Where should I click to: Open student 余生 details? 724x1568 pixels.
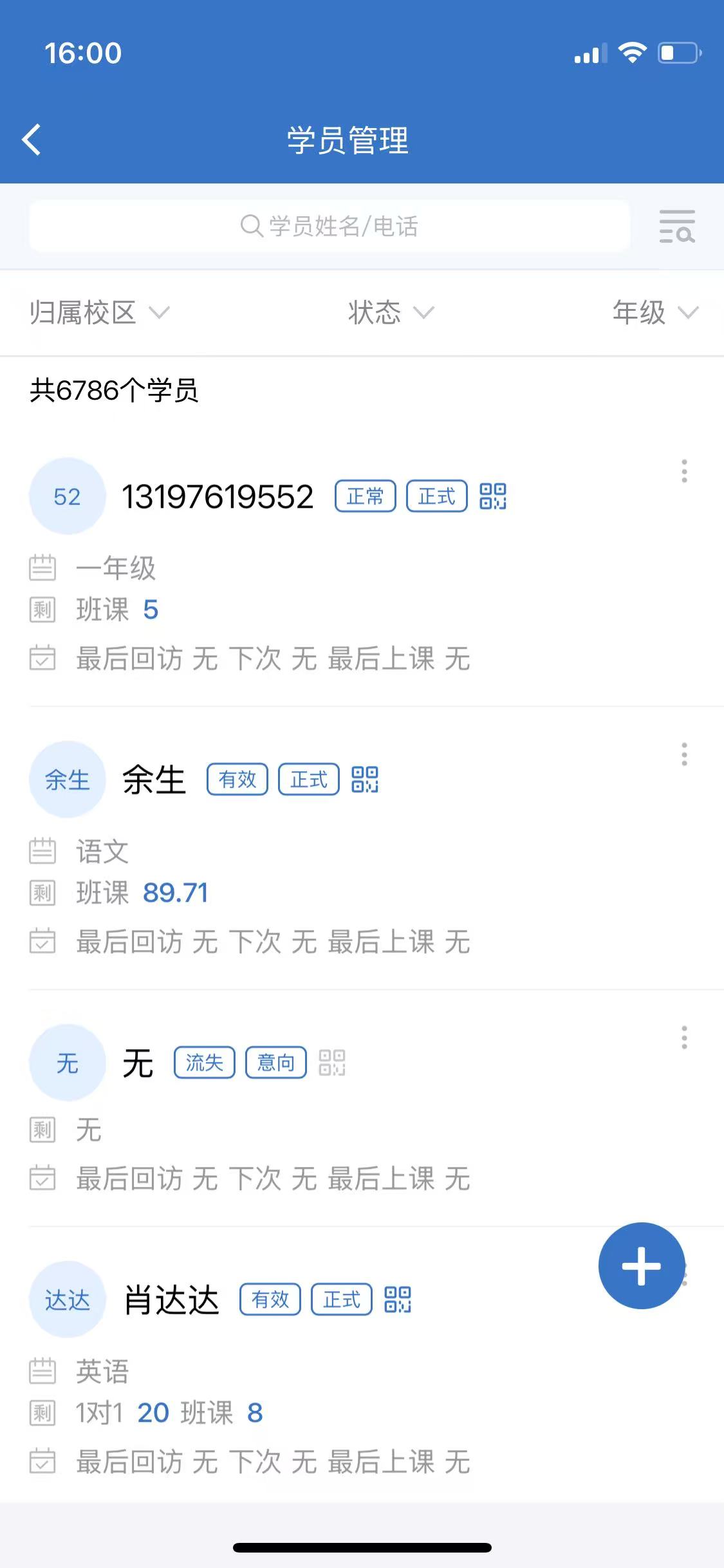[154, 780]
